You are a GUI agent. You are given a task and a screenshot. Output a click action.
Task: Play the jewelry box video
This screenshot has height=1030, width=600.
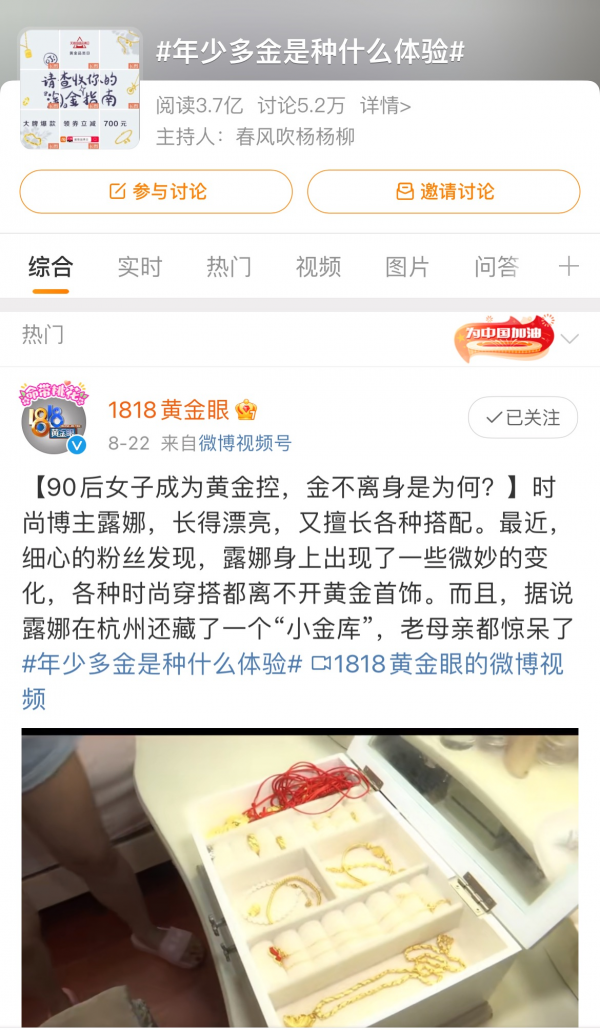point(300,878)
